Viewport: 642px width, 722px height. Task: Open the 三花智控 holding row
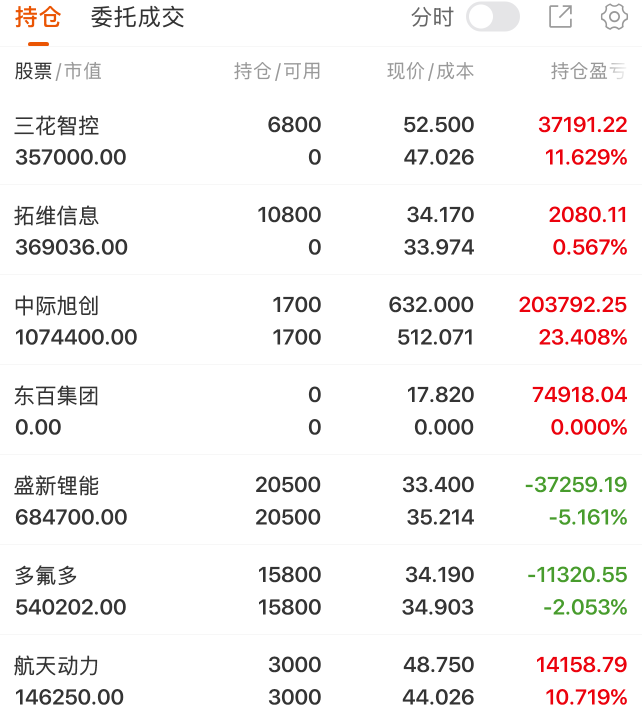click(x=320, y=141)
